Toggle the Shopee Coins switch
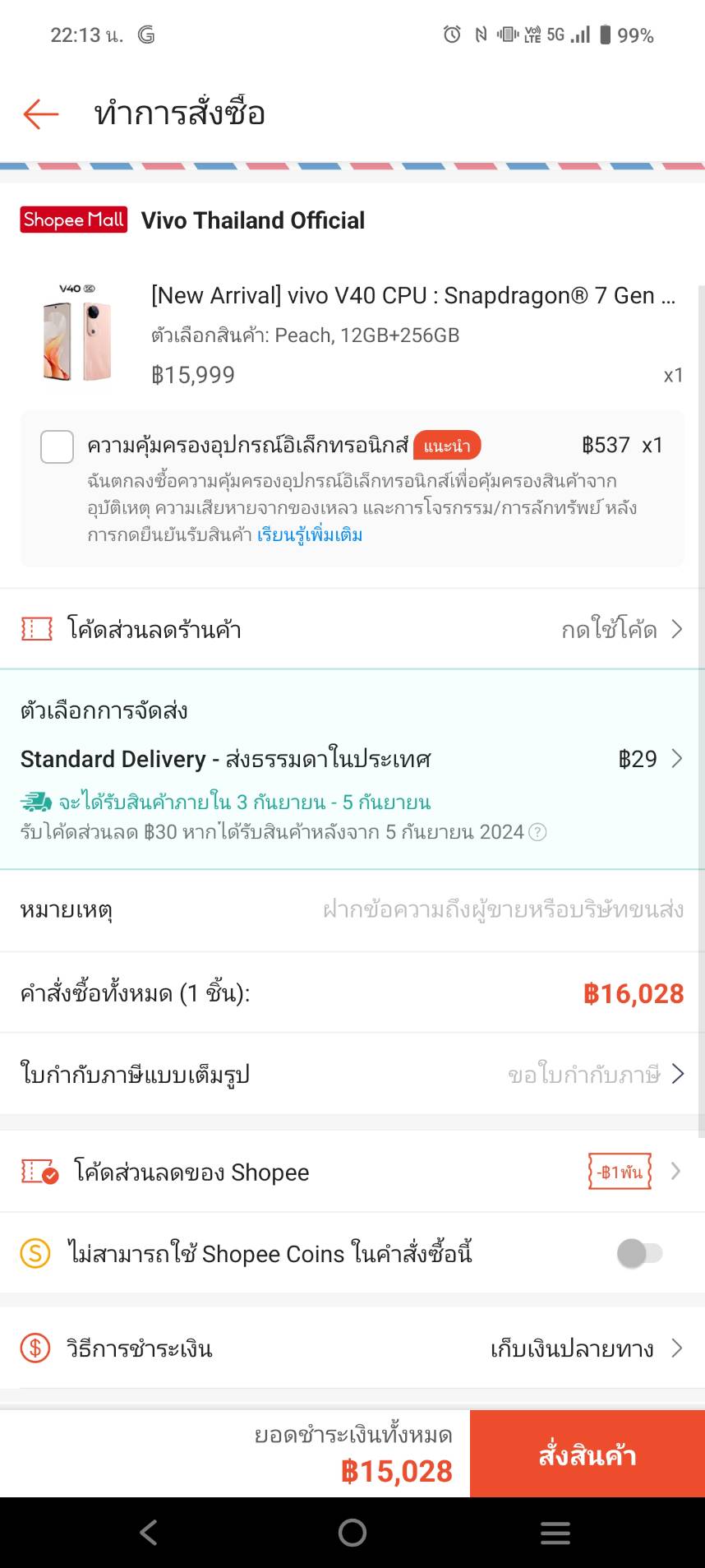Screen dimensions: 705x1568 tap(639, 1253)
